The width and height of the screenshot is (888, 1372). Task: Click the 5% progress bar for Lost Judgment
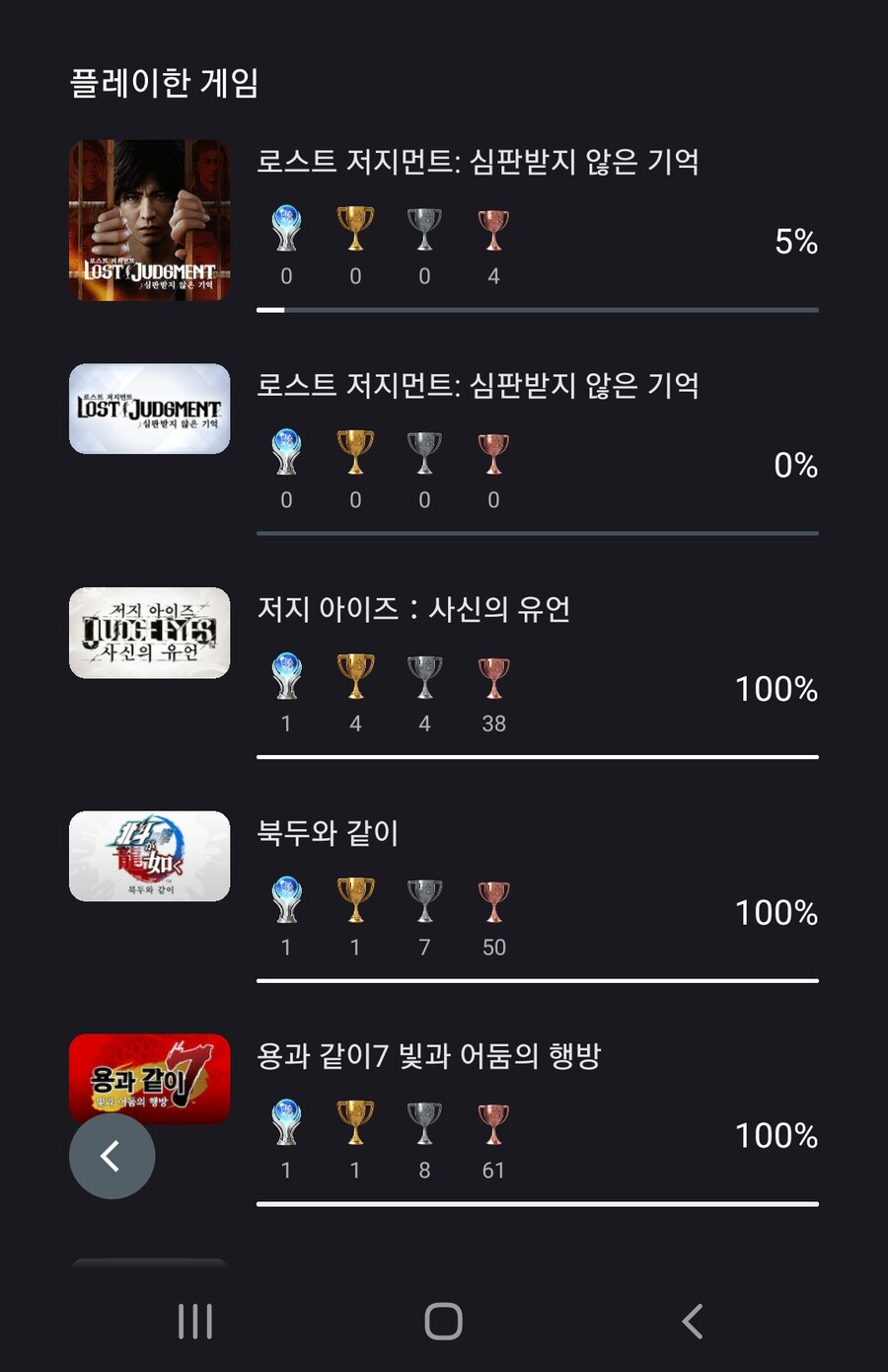point(538,309)
